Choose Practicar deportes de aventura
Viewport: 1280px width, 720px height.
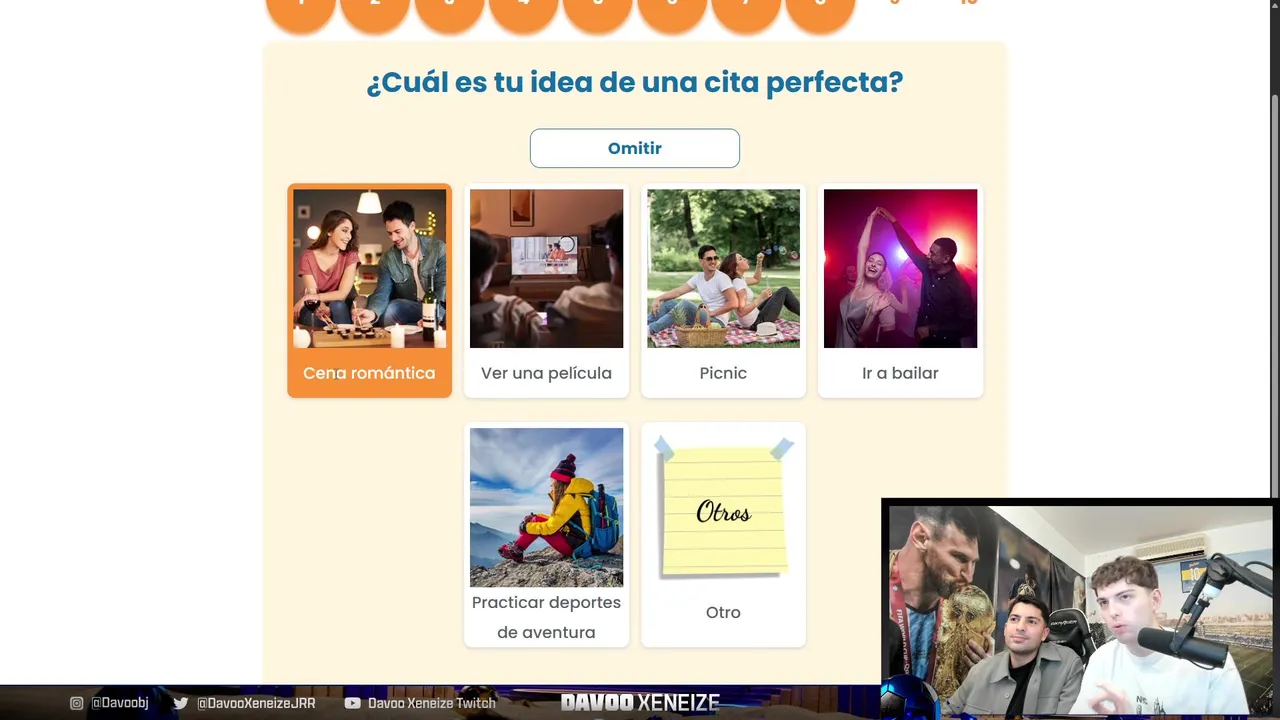(546, 534)
